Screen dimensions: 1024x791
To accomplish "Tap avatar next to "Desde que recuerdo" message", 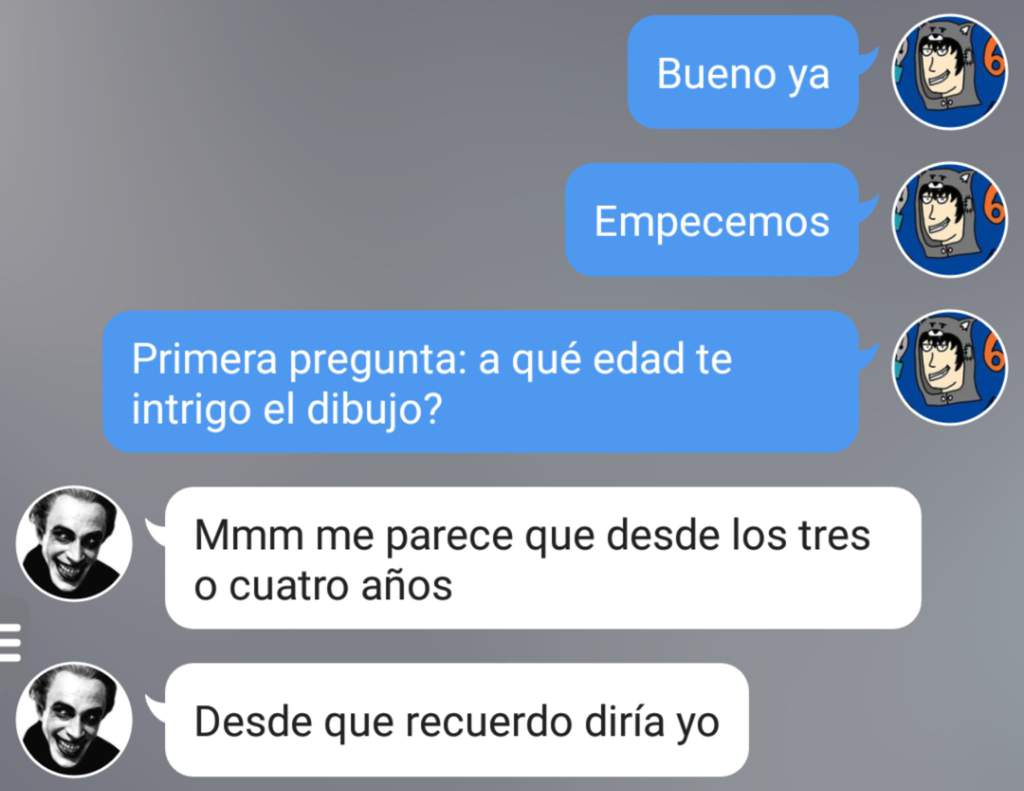I will 74,720.
